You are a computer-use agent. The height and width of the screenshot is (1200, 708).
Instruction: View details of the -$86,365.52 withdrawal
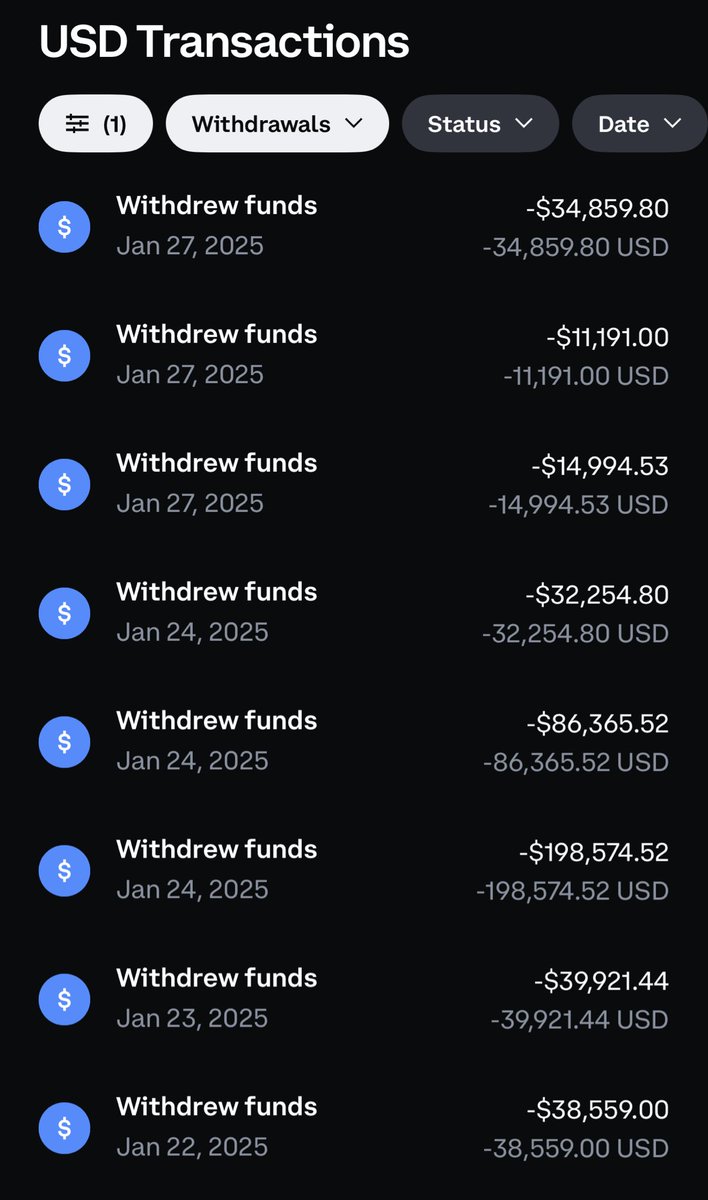[x=353, y=742]
